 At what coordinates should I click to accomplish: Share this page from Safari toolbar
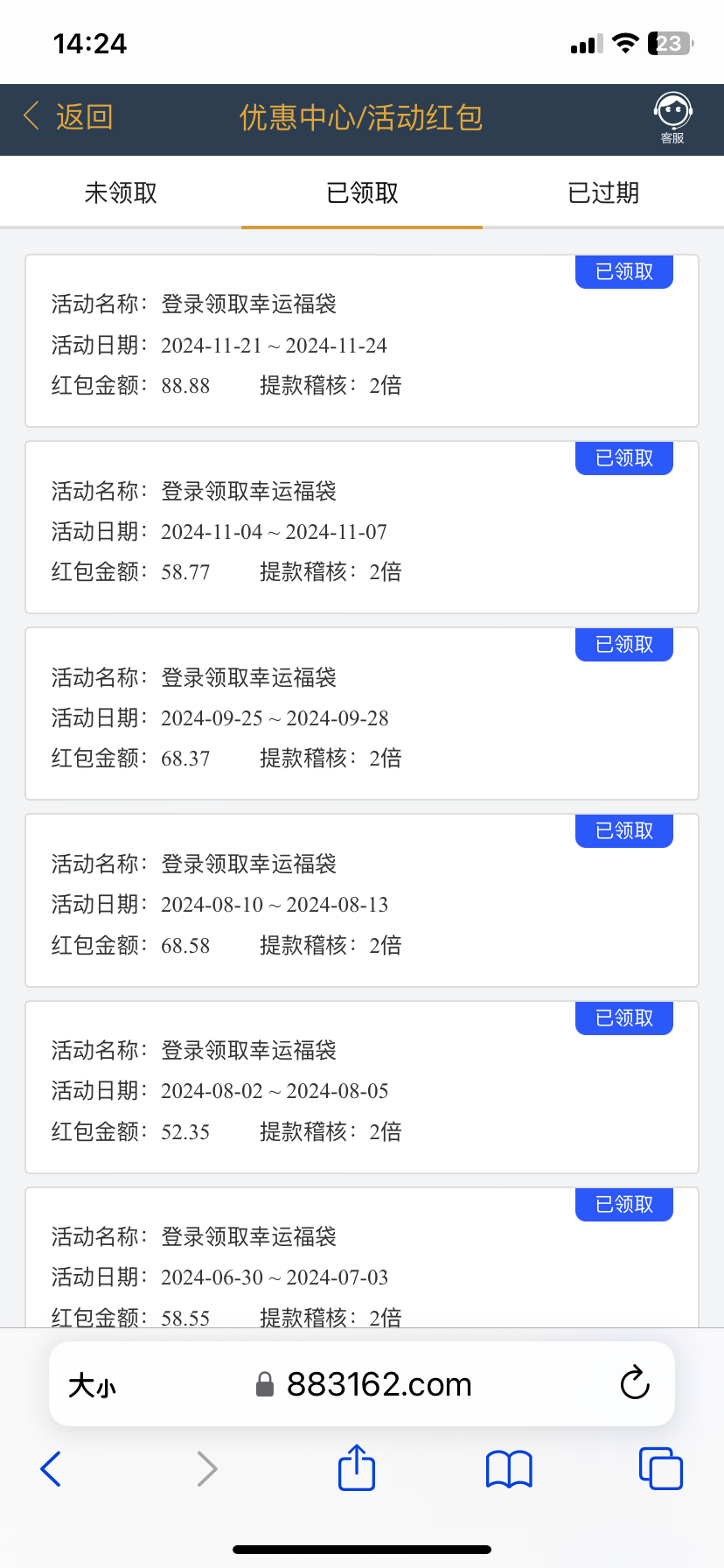click(x=357, y=1467)
